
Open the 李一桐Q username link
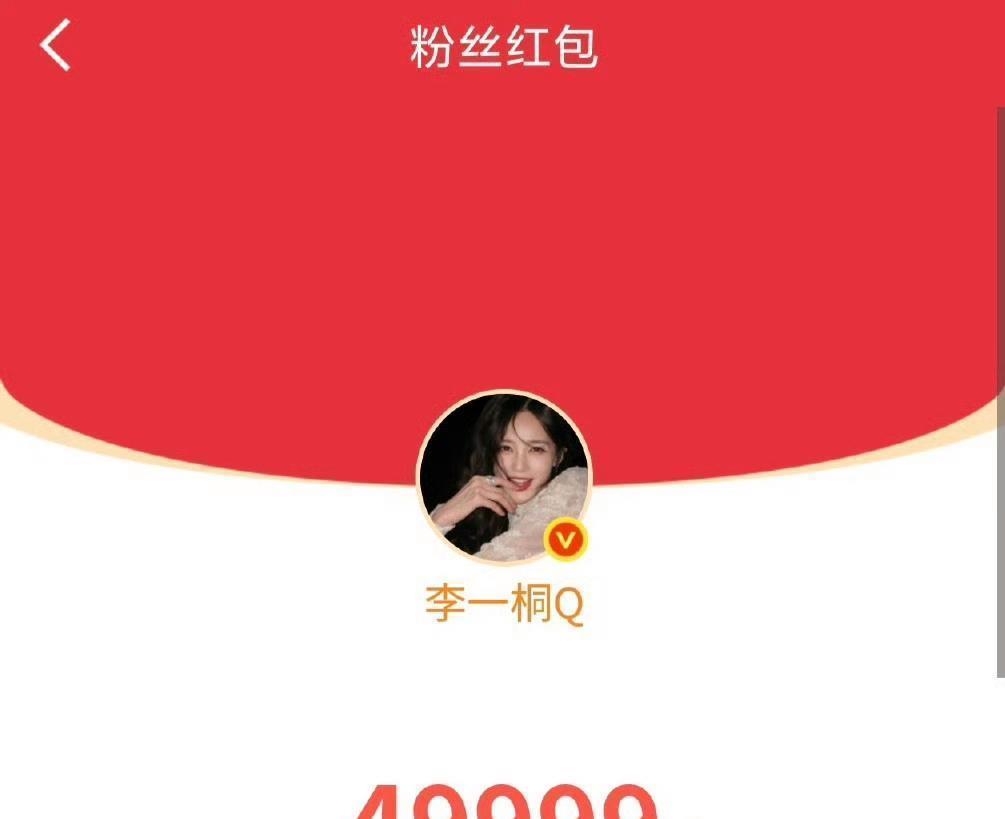coord(504,604)
